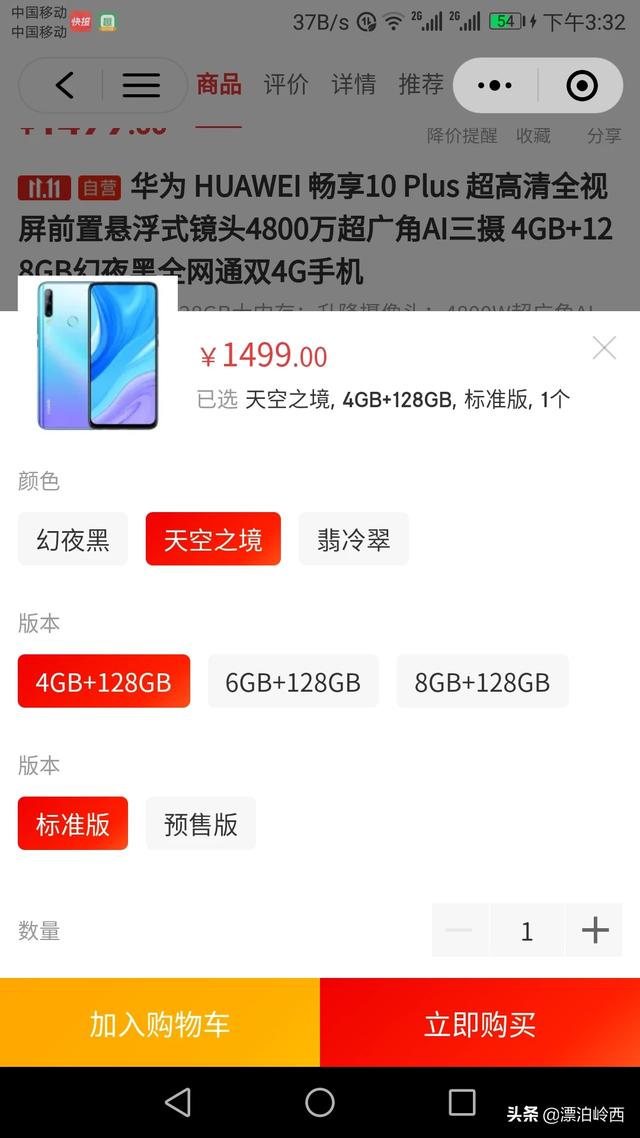The height and width of the screenshot is (1138, 640).
Task: Choose the 天空之境 color
Action: pyautogui.click(x=213, y=540)
